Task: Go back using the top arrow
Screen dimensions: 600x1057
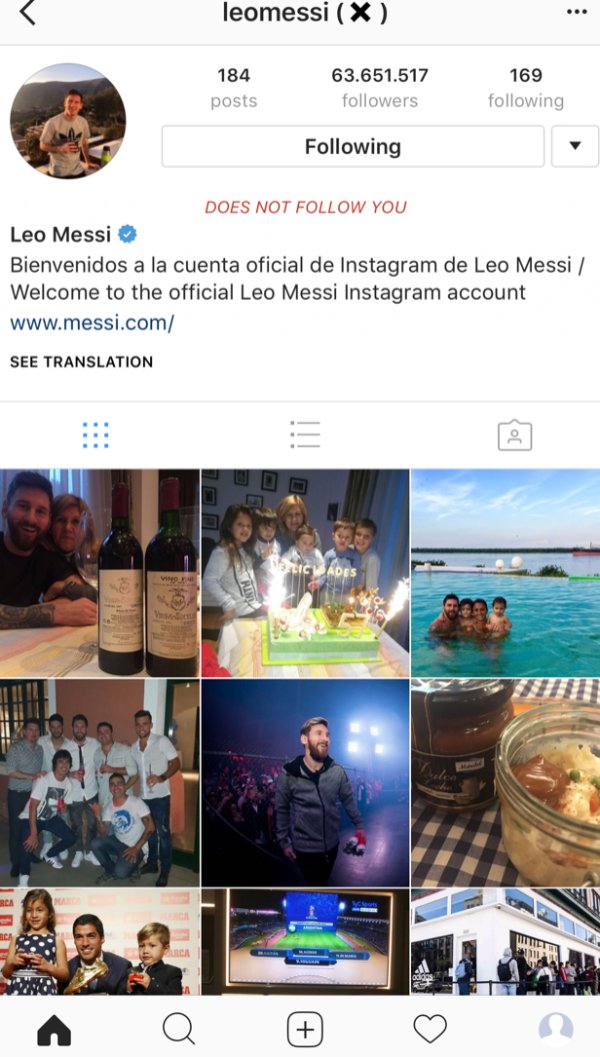Action: click(27, 13)
